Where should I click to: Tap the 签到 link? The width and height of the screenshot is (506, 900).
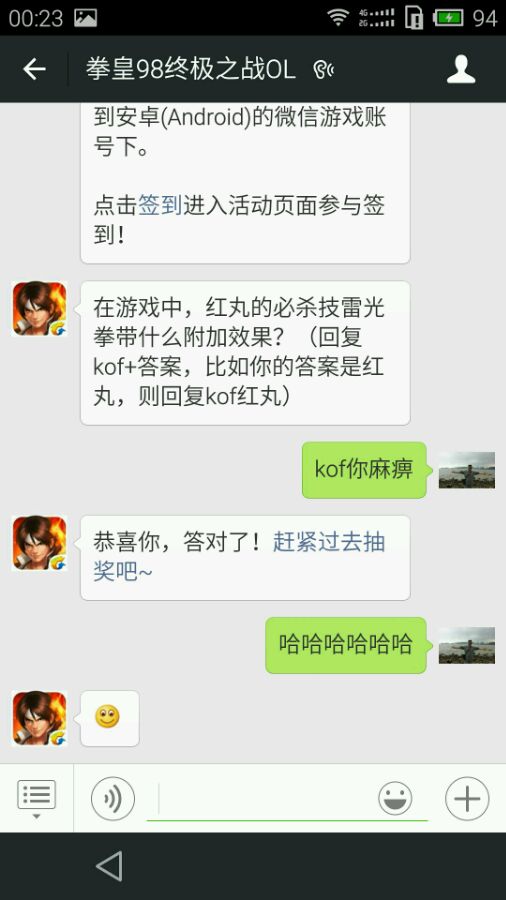[x=160, y=205]
